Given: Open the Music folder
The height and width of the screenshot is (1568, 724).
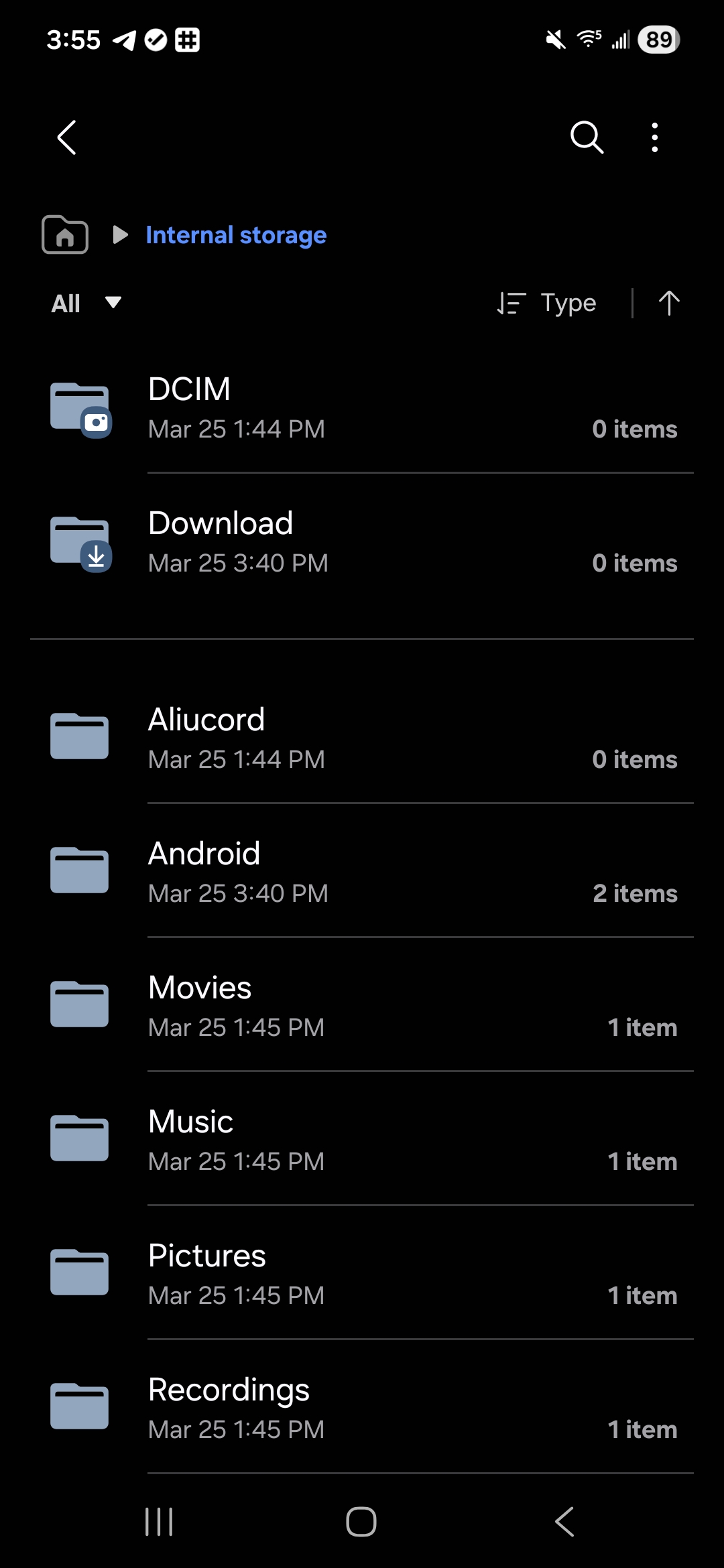Looking at the screenshot, I should [x=362, y=1140].
